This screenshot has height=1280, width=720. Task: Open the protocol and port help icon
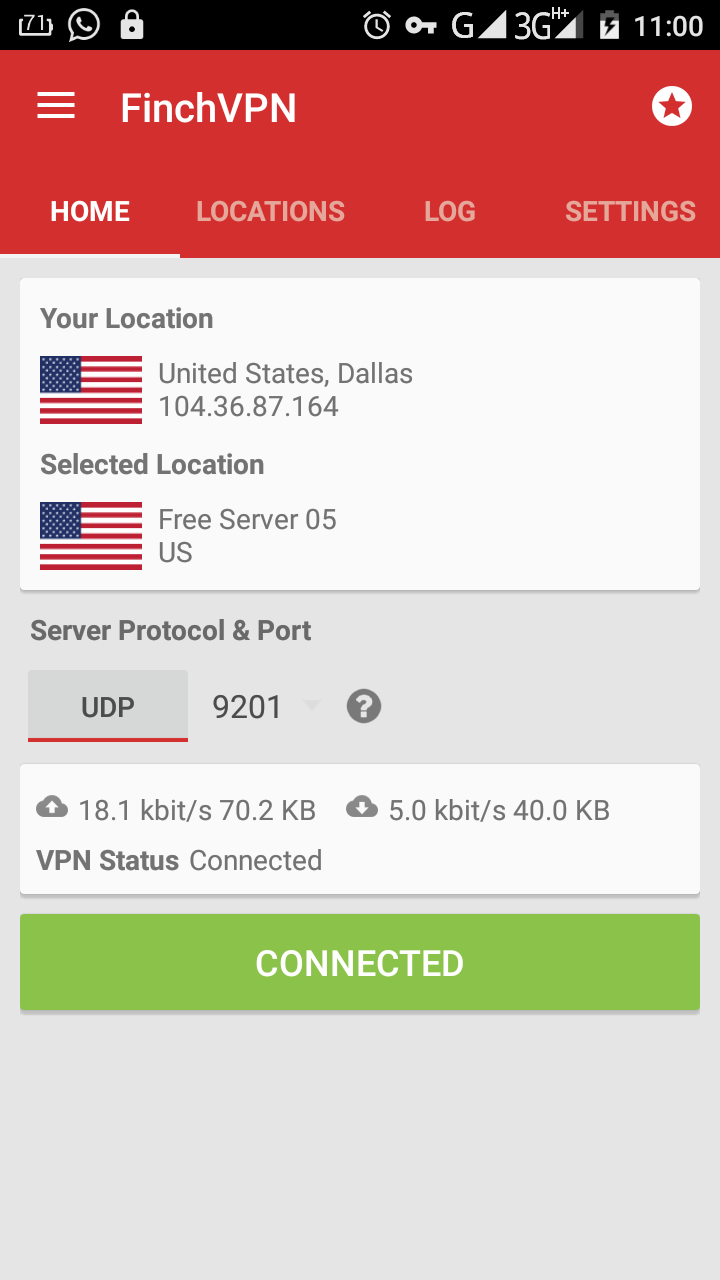364,707
